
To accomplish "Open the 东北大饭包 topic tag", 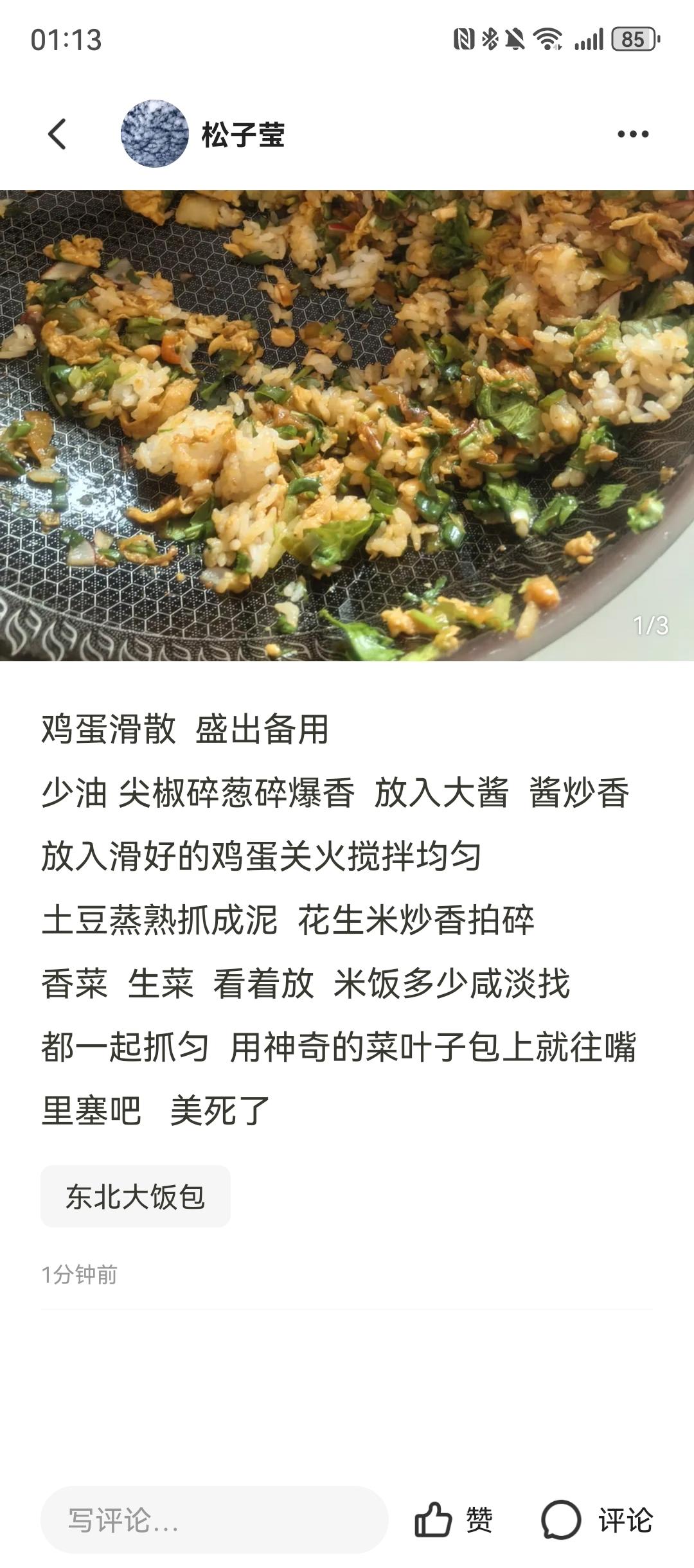I will point(136,1196).
